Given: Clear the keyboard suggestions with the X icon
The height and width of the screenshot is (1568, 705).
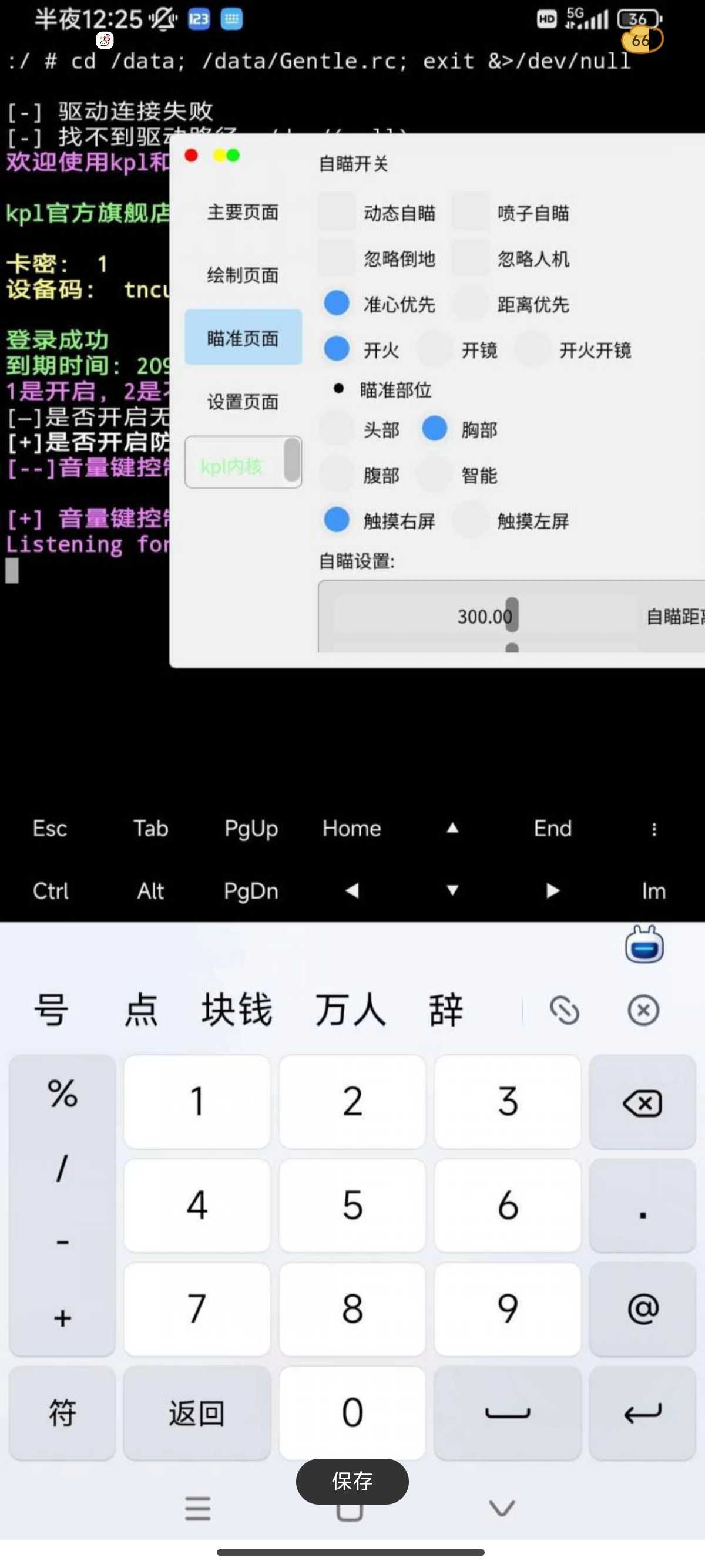Looking at the screenshot, I should pyautogui.click(x=643, y=1011).
